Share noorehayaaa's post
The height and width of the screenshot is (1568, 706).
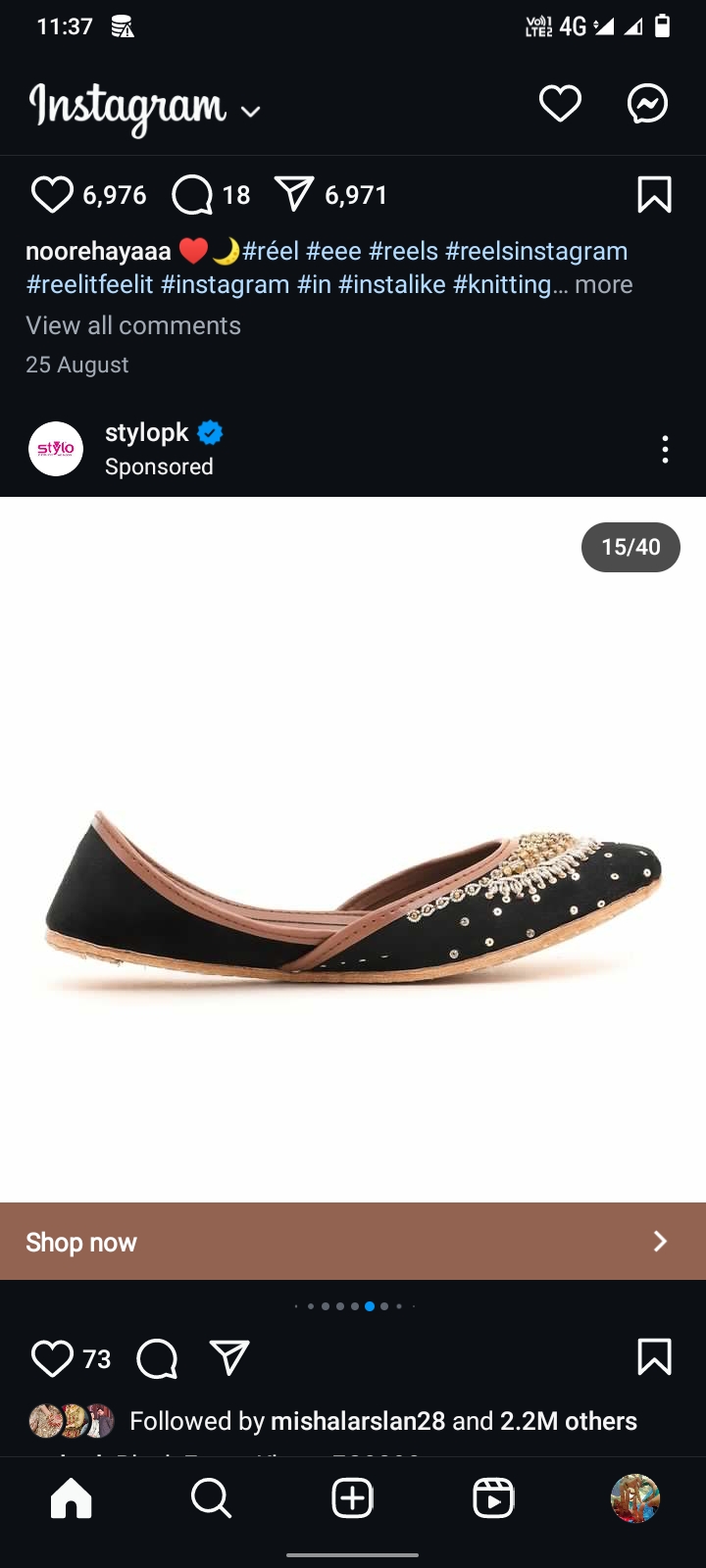(x=293, y=194)
